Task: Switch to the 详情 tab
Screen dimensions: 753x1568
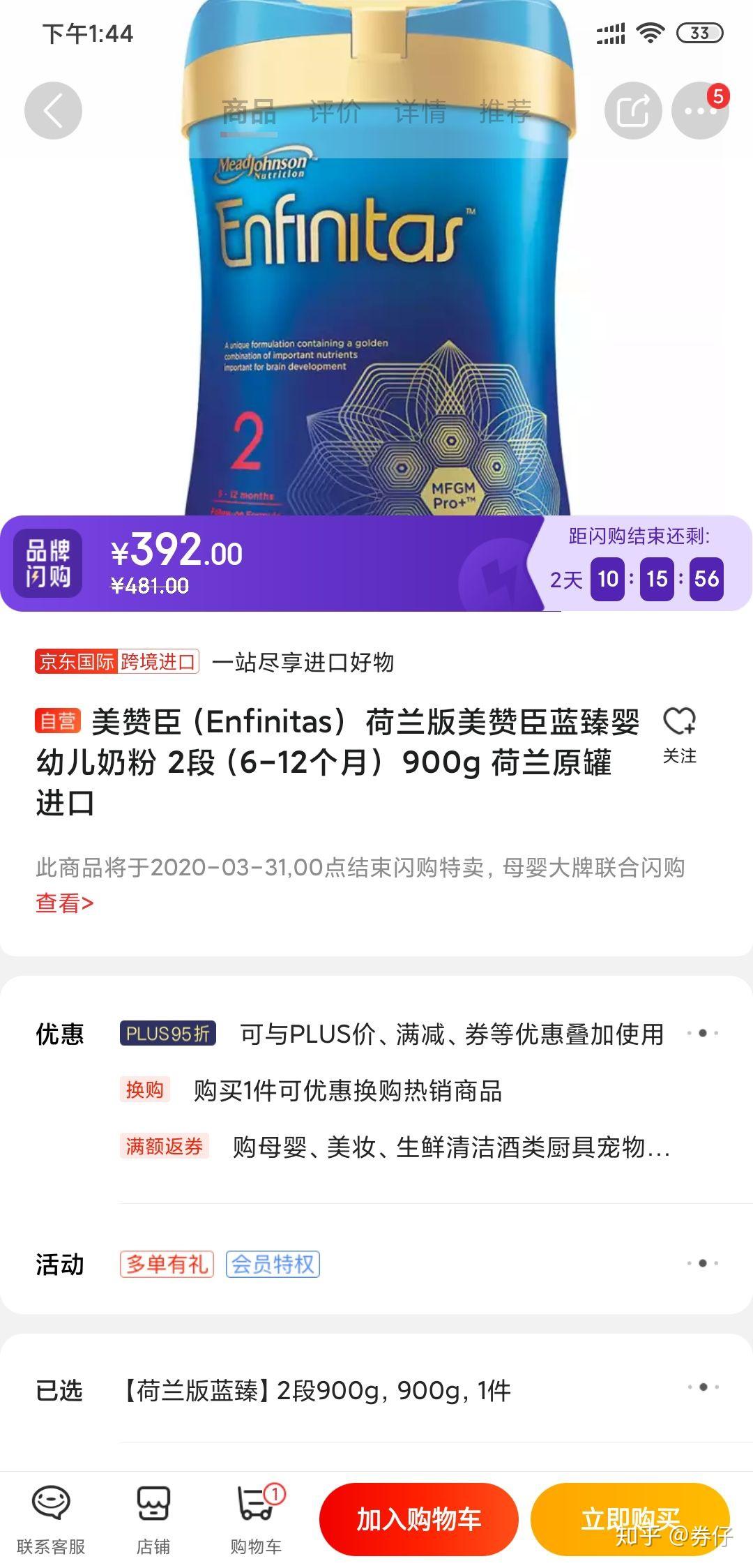Action: coord(420,112)
